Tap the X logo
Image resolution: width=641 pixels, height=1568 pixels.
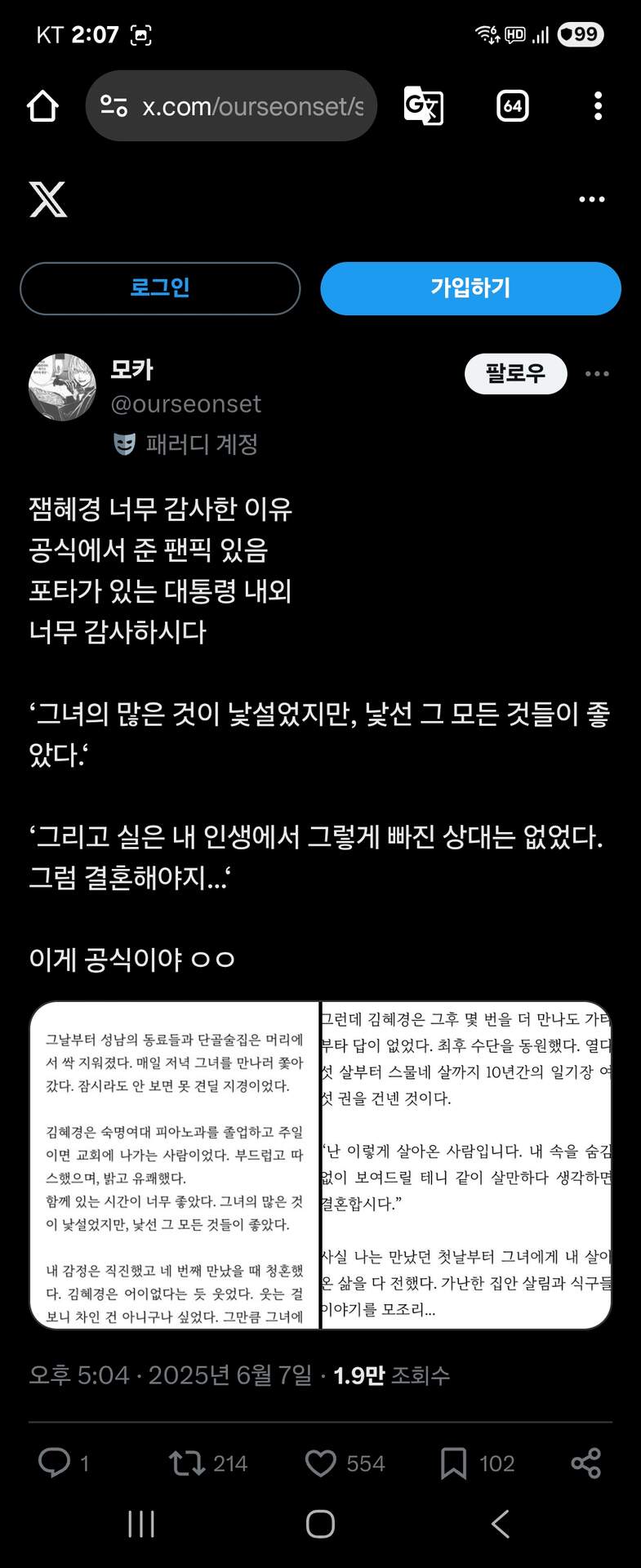click(48, 199)
